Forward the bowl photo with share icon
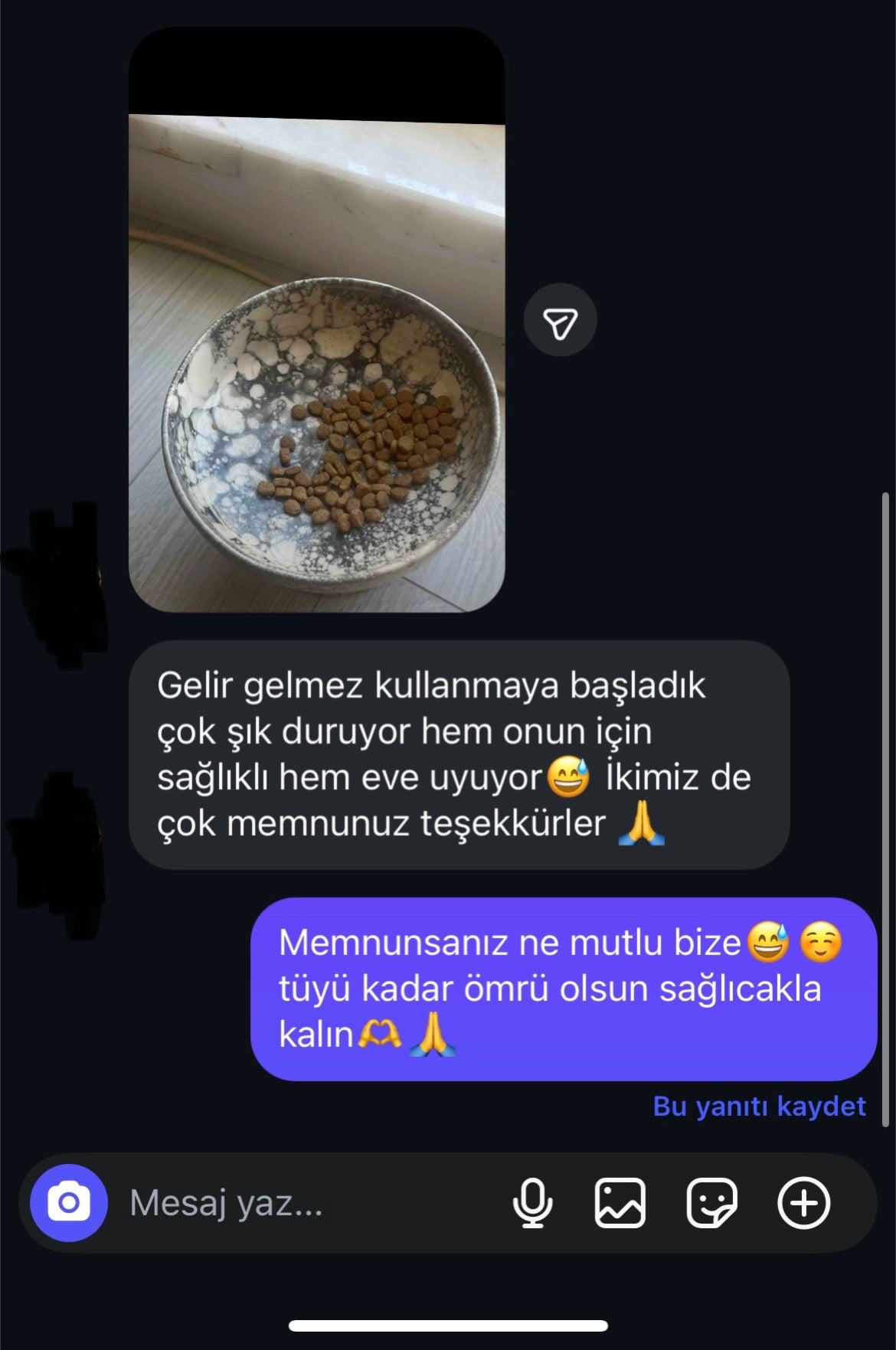 click(560, 321)
